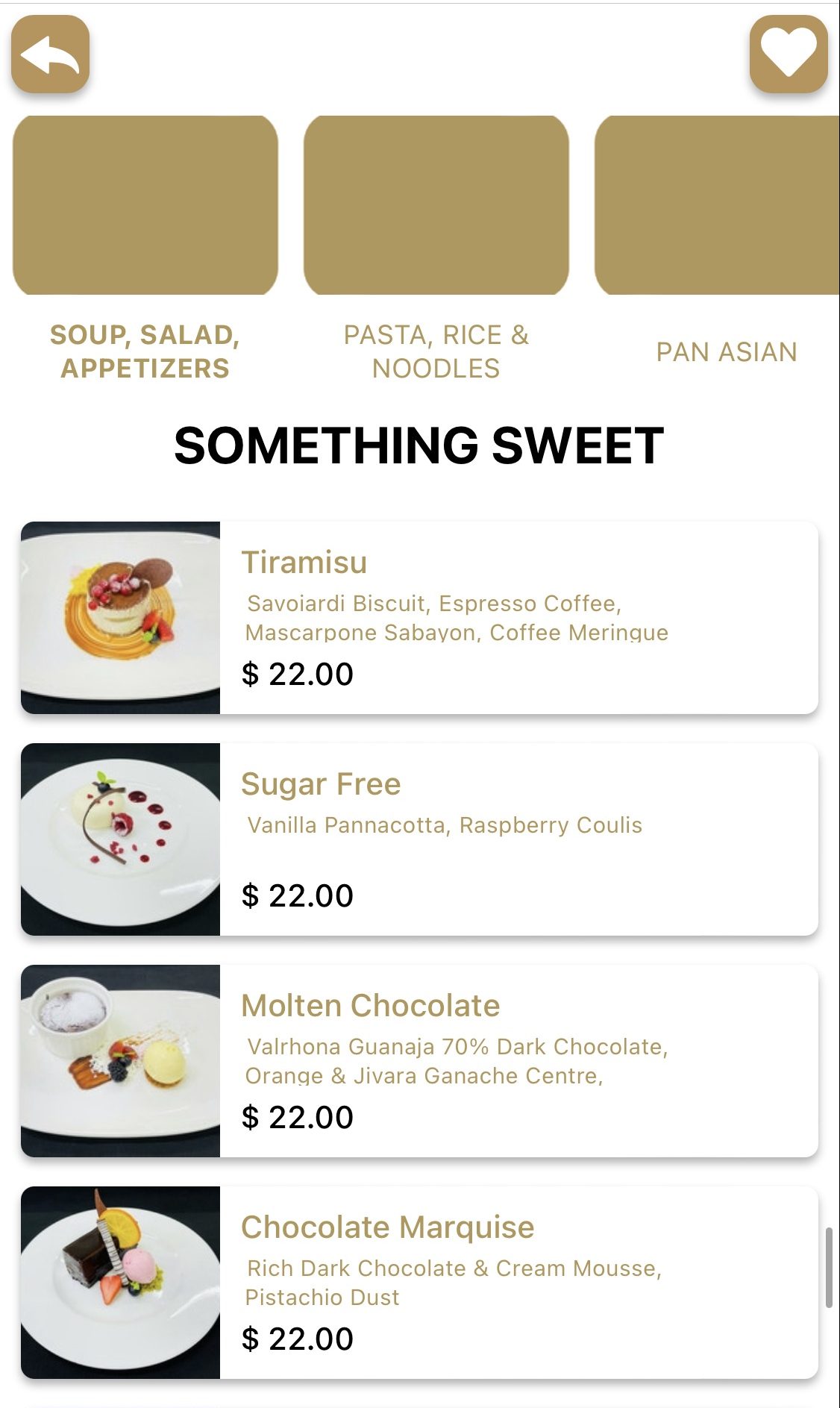
Task: Open the Chocolate Marquise item
Action: (419, 1283)
